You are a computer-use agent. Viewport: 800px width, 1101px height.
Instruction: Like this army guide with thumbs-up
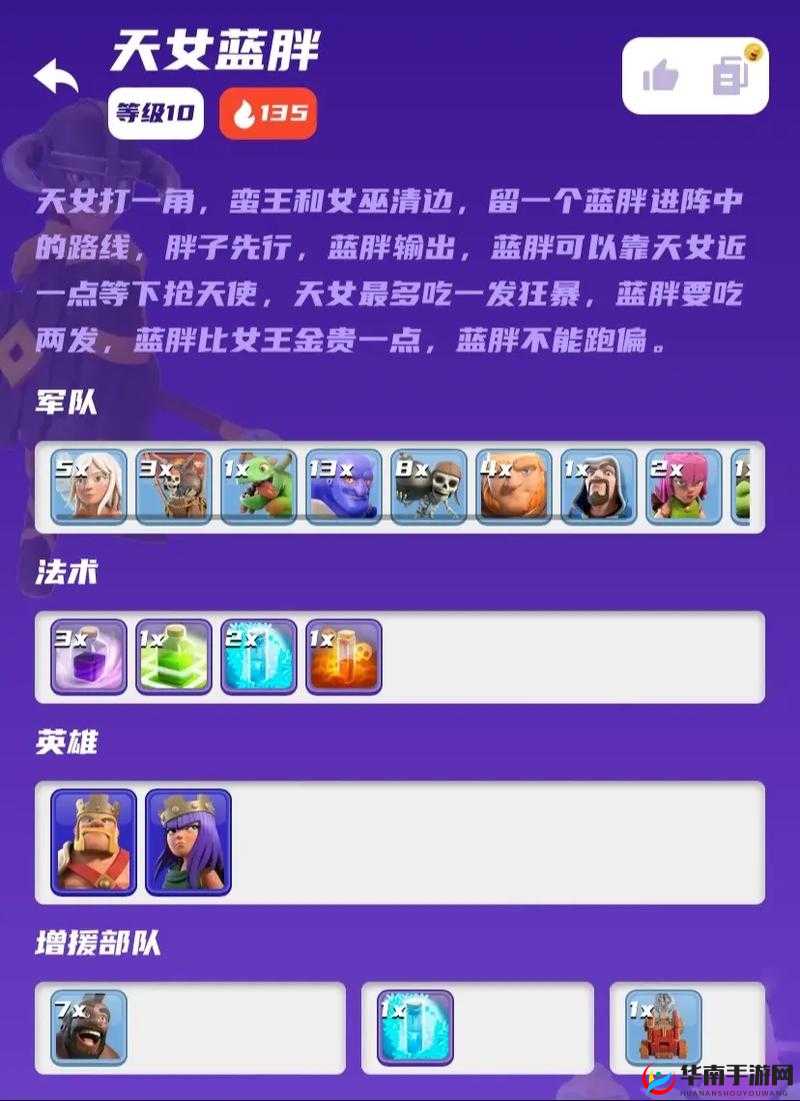point(660,76)
